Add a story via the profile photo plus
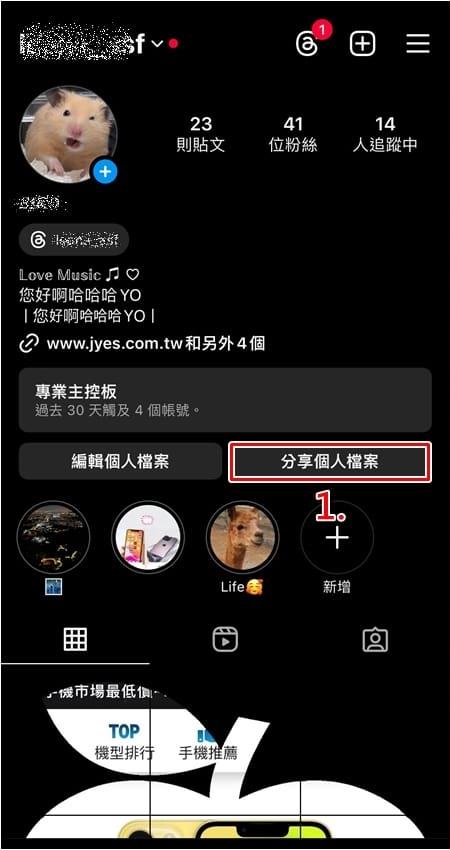Image resolution: width=450 pixels, height=850 pixels. (105, 172)
